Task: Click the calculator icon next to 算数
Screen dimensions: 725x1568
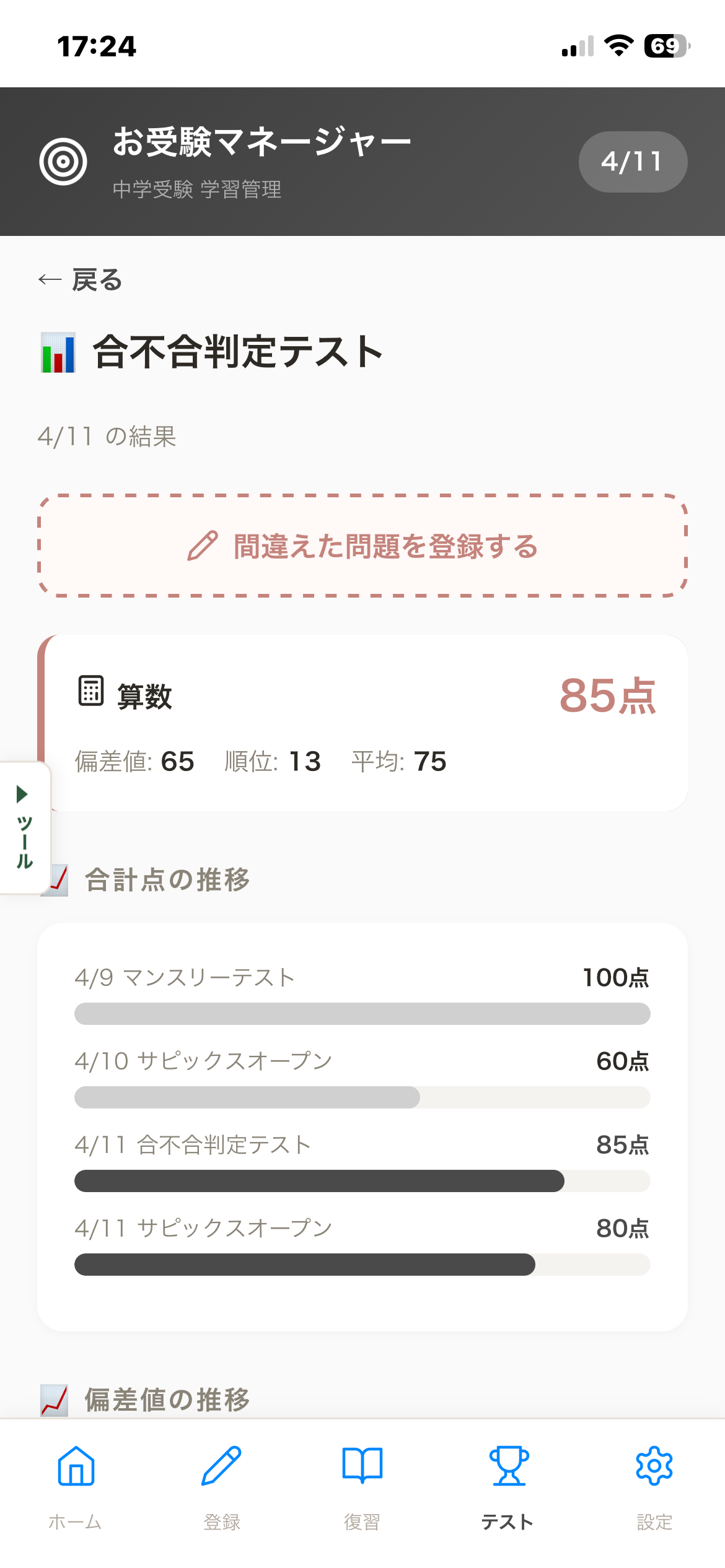Action: pos(90,689)
